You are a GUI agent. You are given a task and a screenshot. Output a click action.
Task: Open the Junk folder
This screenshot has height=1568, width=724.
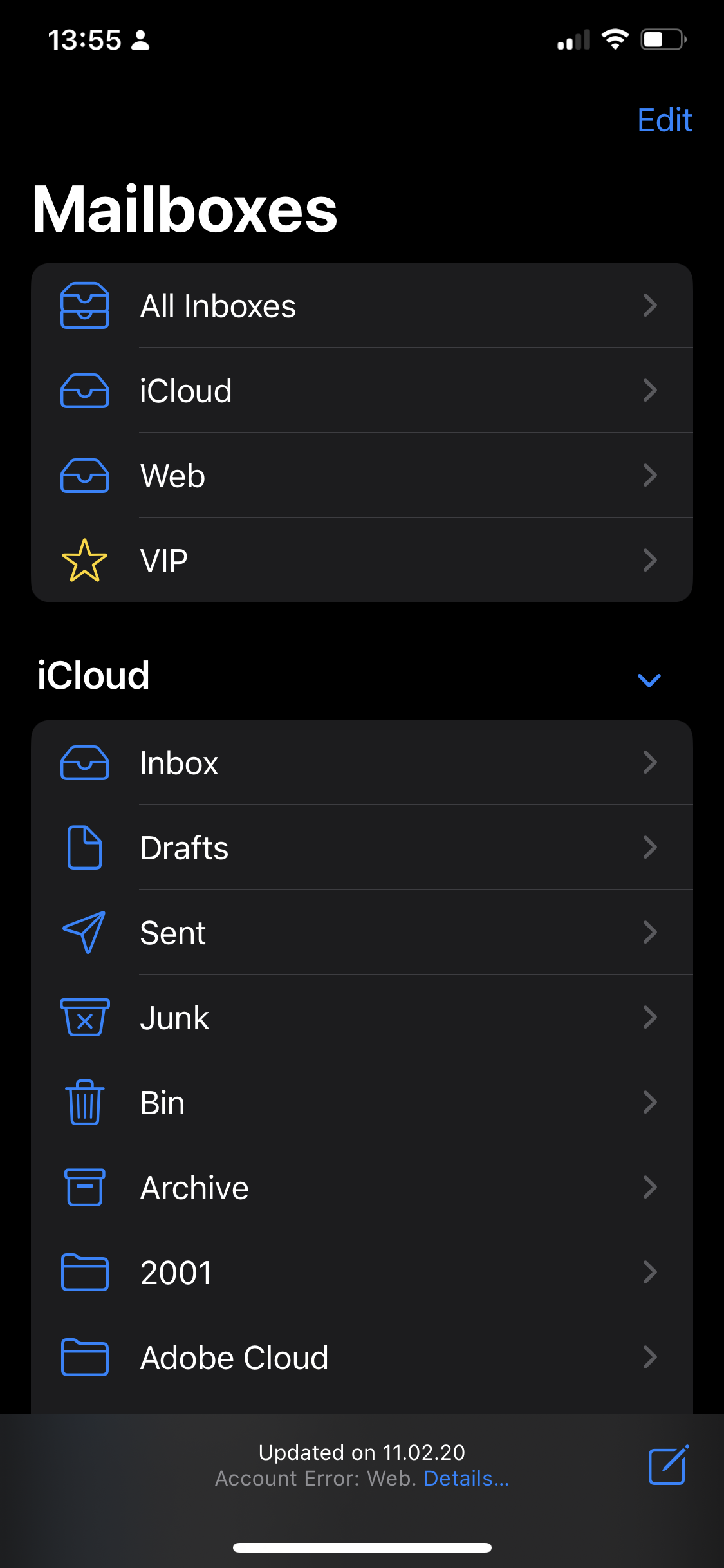tap(362, 1018)
